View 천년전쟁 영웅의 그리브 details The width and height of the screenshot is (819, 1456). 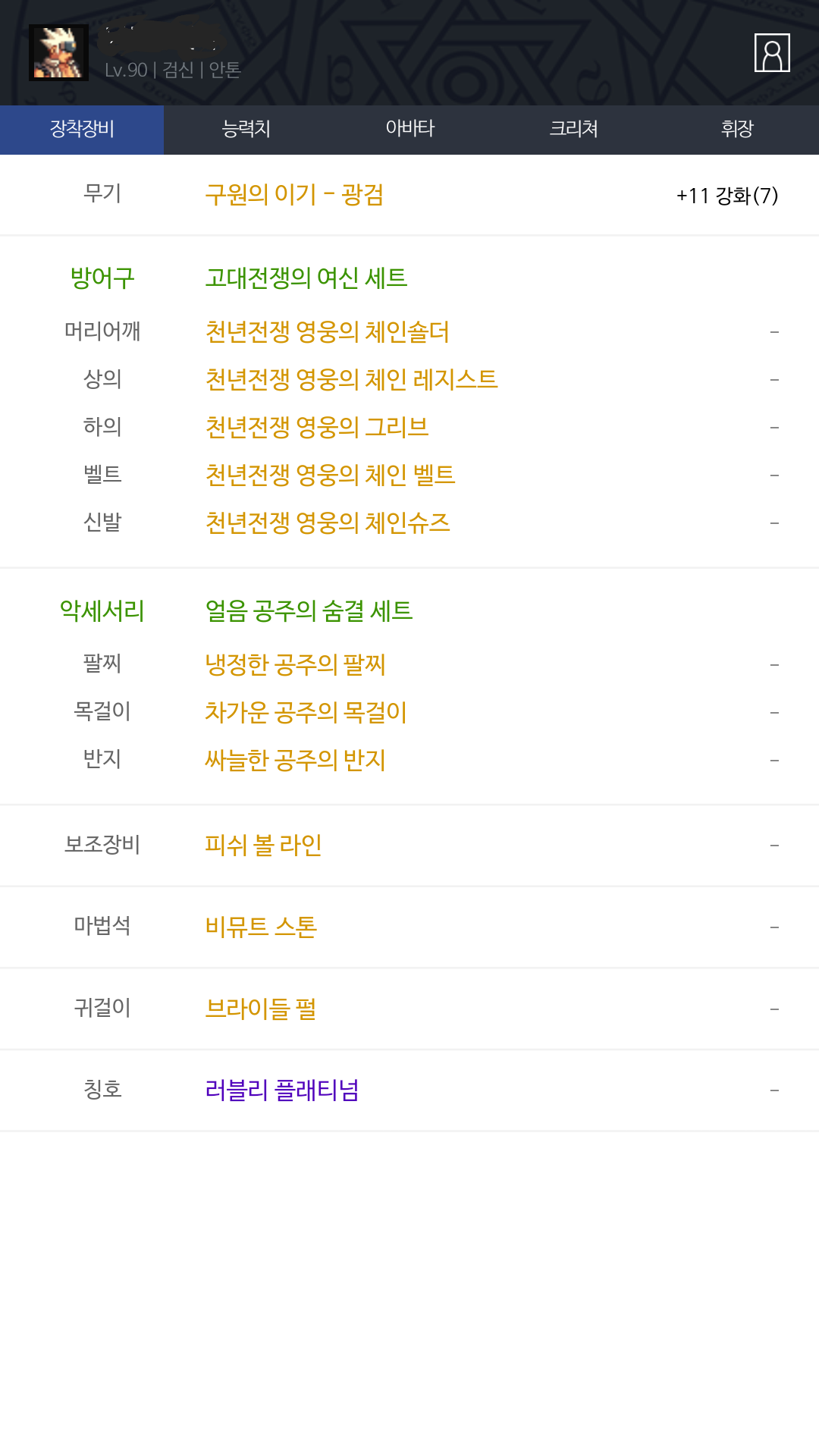[317, 427]
